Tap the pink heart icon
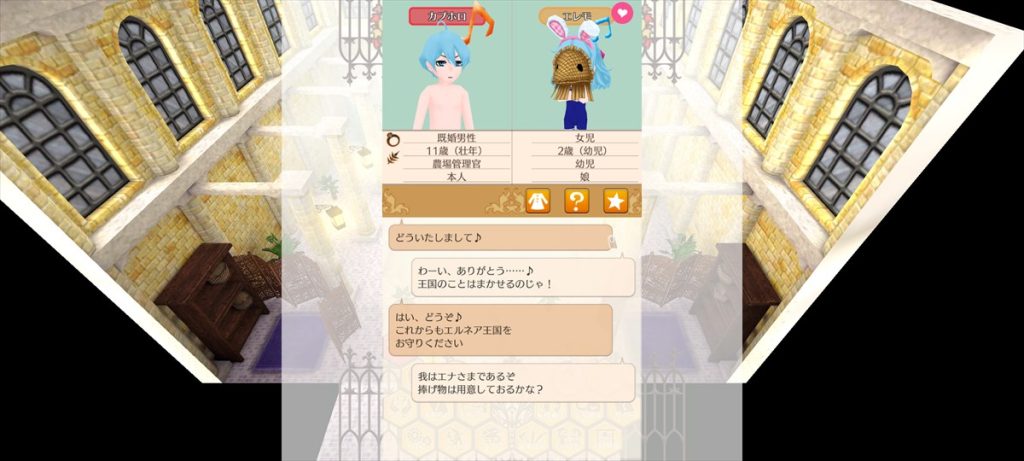Image resolution: width=1024 pixels, height=461 pixels. tap(621, 14)
